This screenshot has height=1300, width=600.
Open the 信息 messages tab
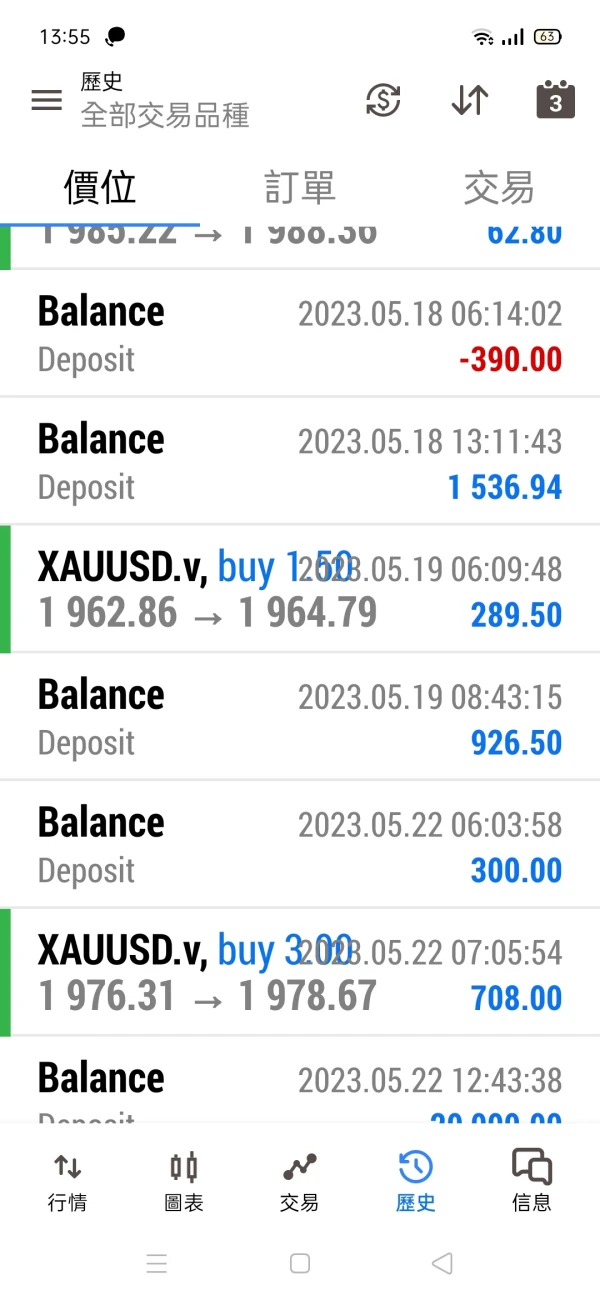tap(531, 1181)
